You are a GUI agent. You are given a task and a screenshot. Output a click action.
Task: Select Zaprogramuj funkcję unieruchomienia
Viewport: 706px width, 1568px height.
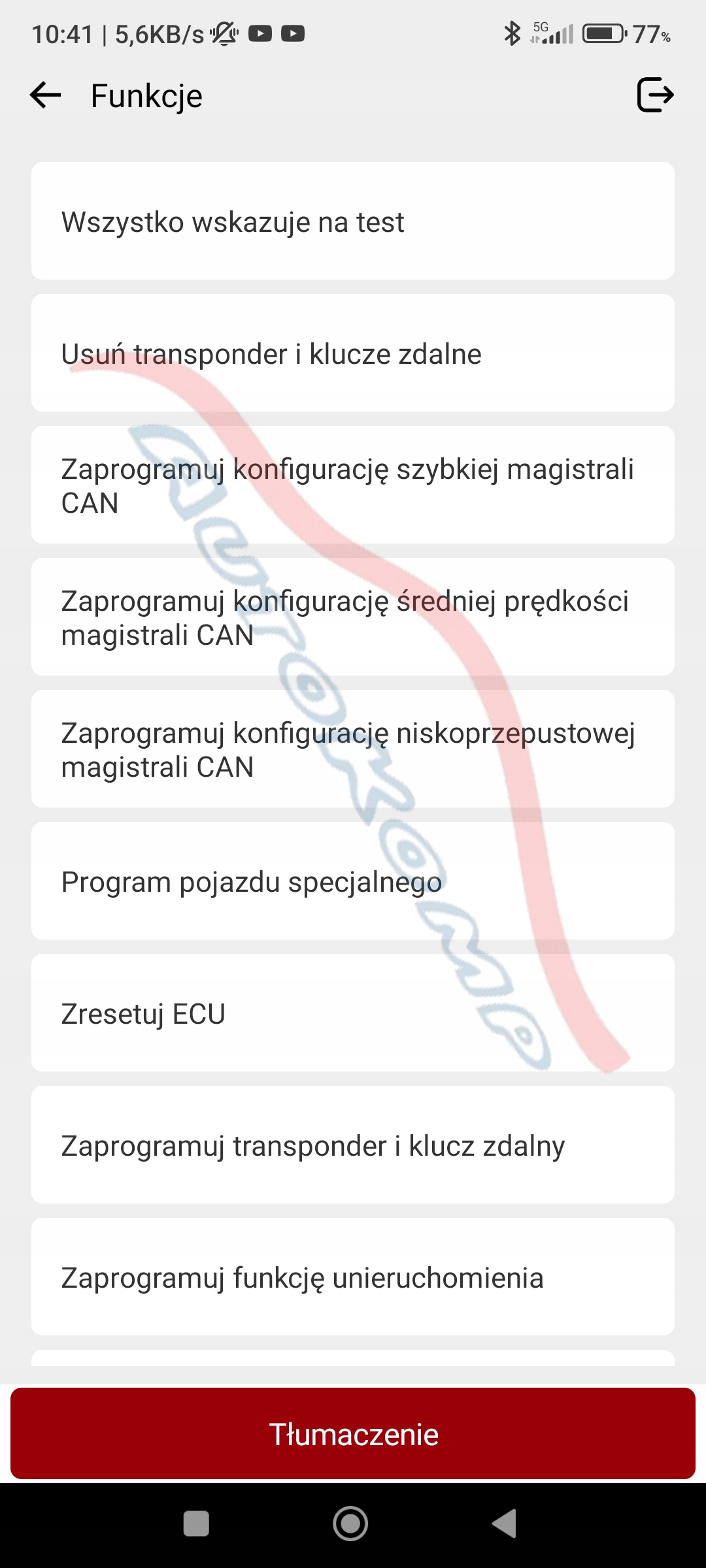coord(353,1277)
